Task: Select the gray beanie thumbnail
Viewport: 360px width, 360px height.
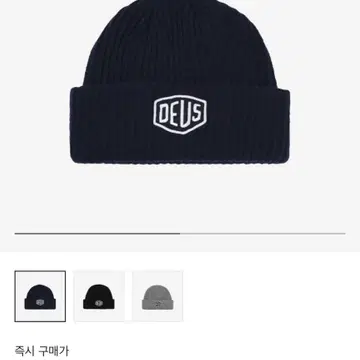Action: [158, 296]
